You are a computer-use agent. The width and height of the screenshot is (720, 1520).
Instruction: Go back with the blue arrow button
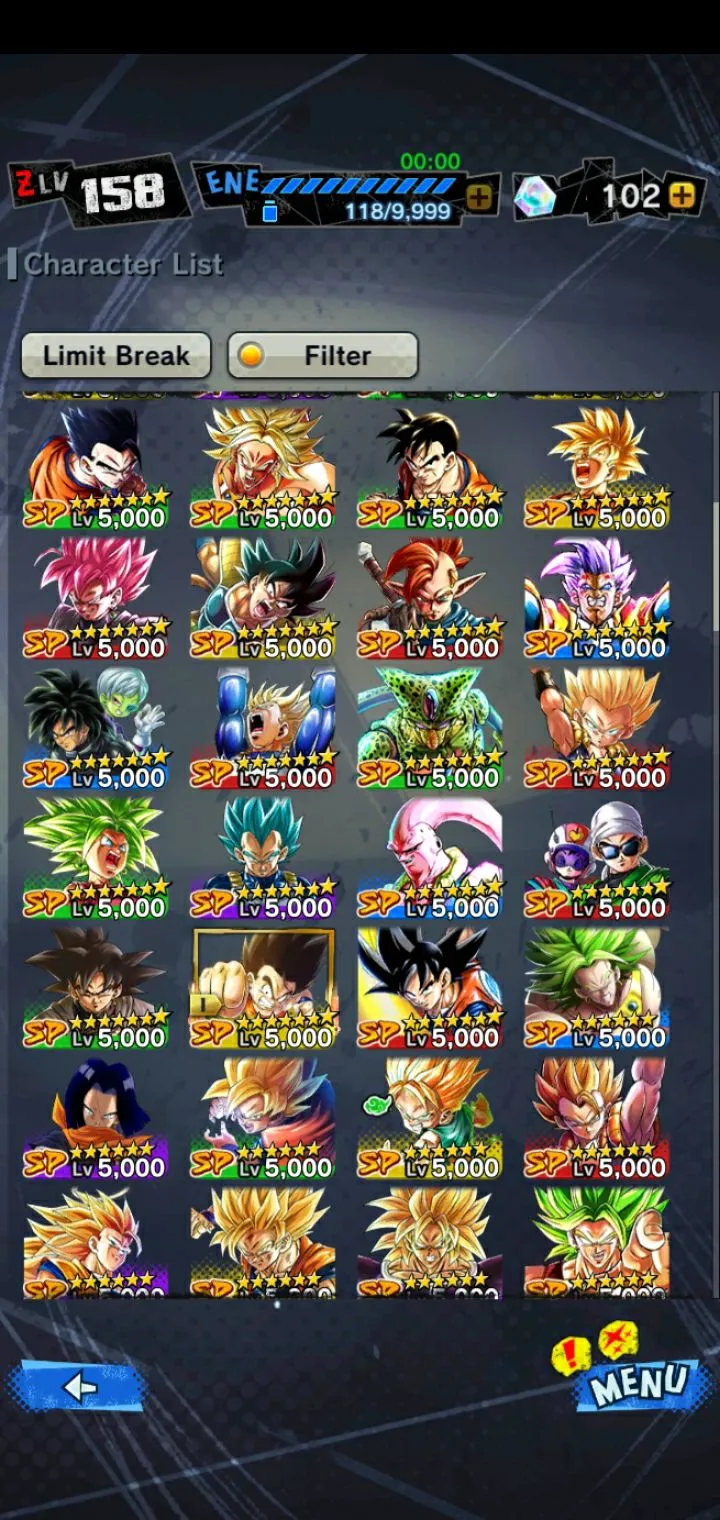tap(78, 1386)
